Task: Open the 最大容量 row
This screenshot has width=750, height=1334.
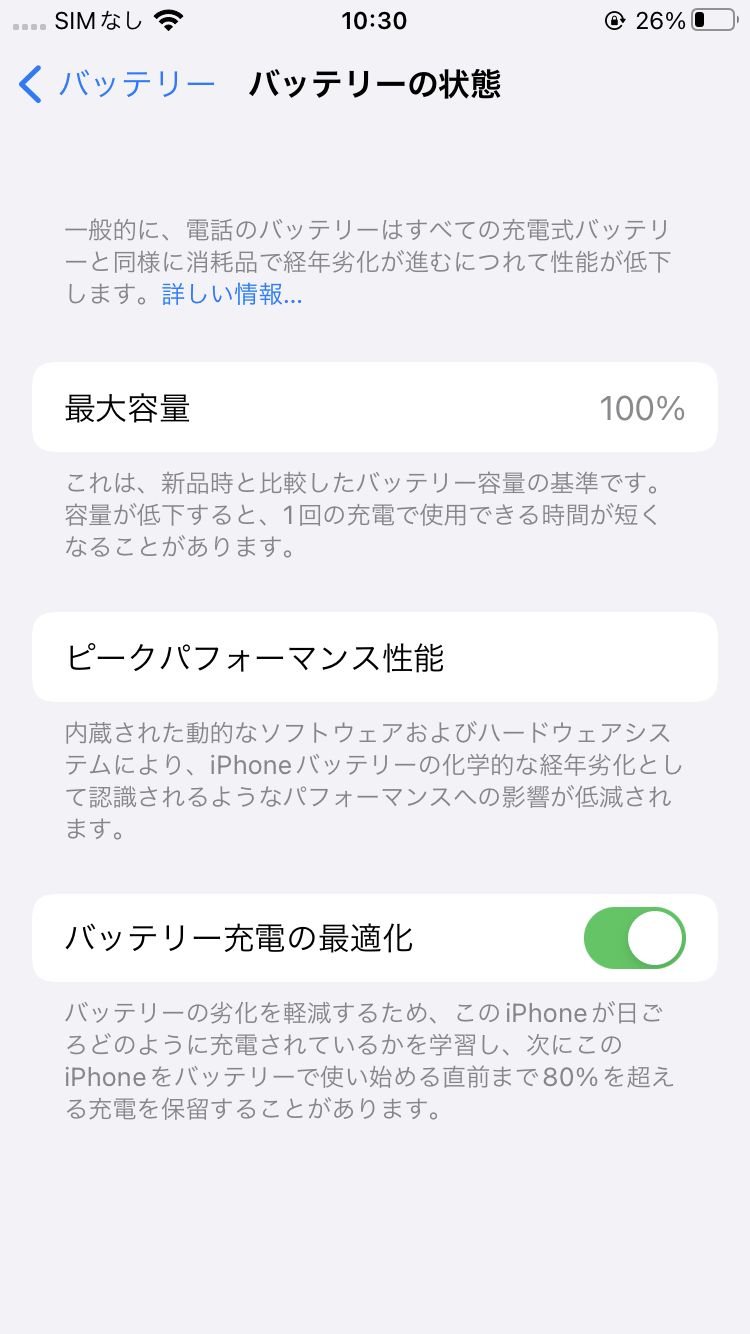Action: tap(375, 407)
